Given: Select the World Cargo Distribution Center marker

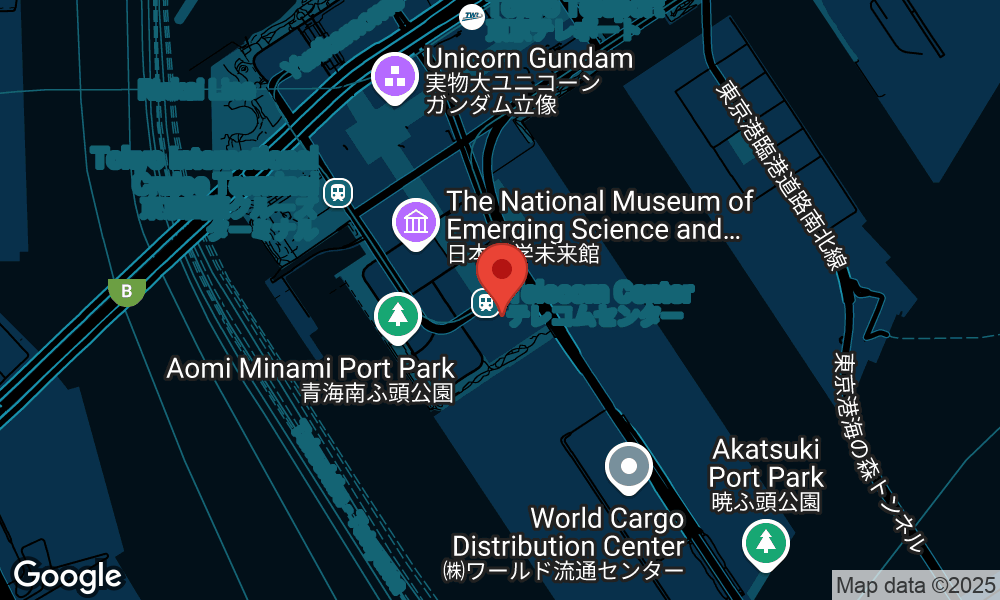Looking at the screenshot, I should point(629,466).
